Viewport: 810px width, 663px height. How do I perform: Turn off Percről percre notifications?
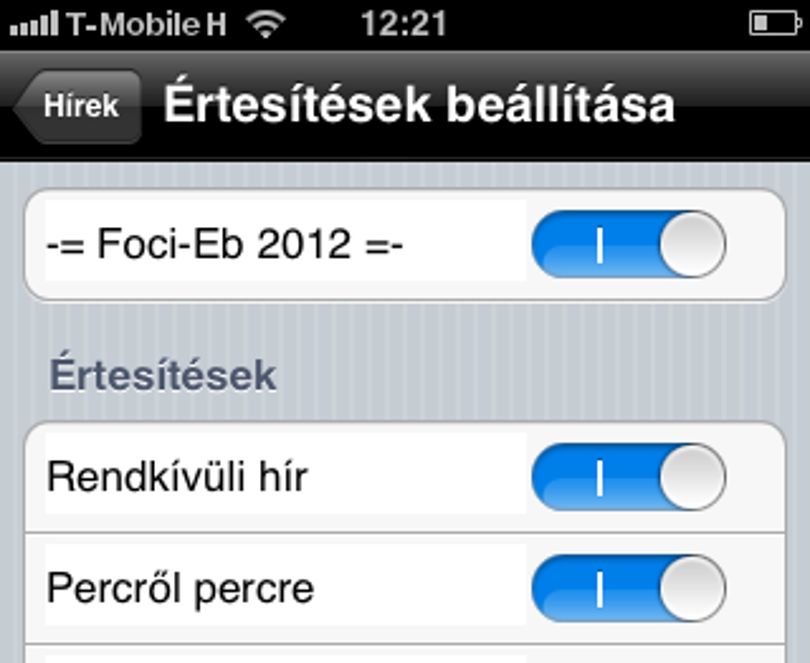coord(629,588)
